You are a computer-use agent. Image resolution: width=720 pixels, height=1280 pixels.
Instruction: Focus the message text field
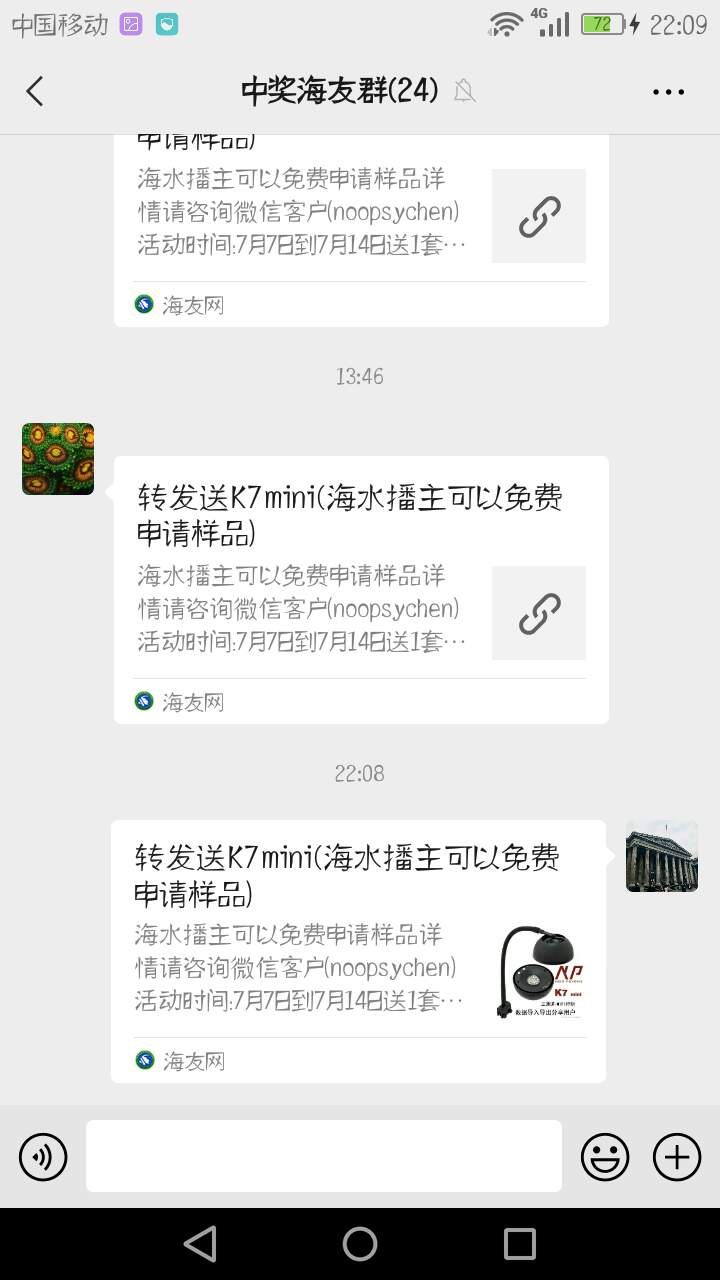click(x=323, y=1156)
